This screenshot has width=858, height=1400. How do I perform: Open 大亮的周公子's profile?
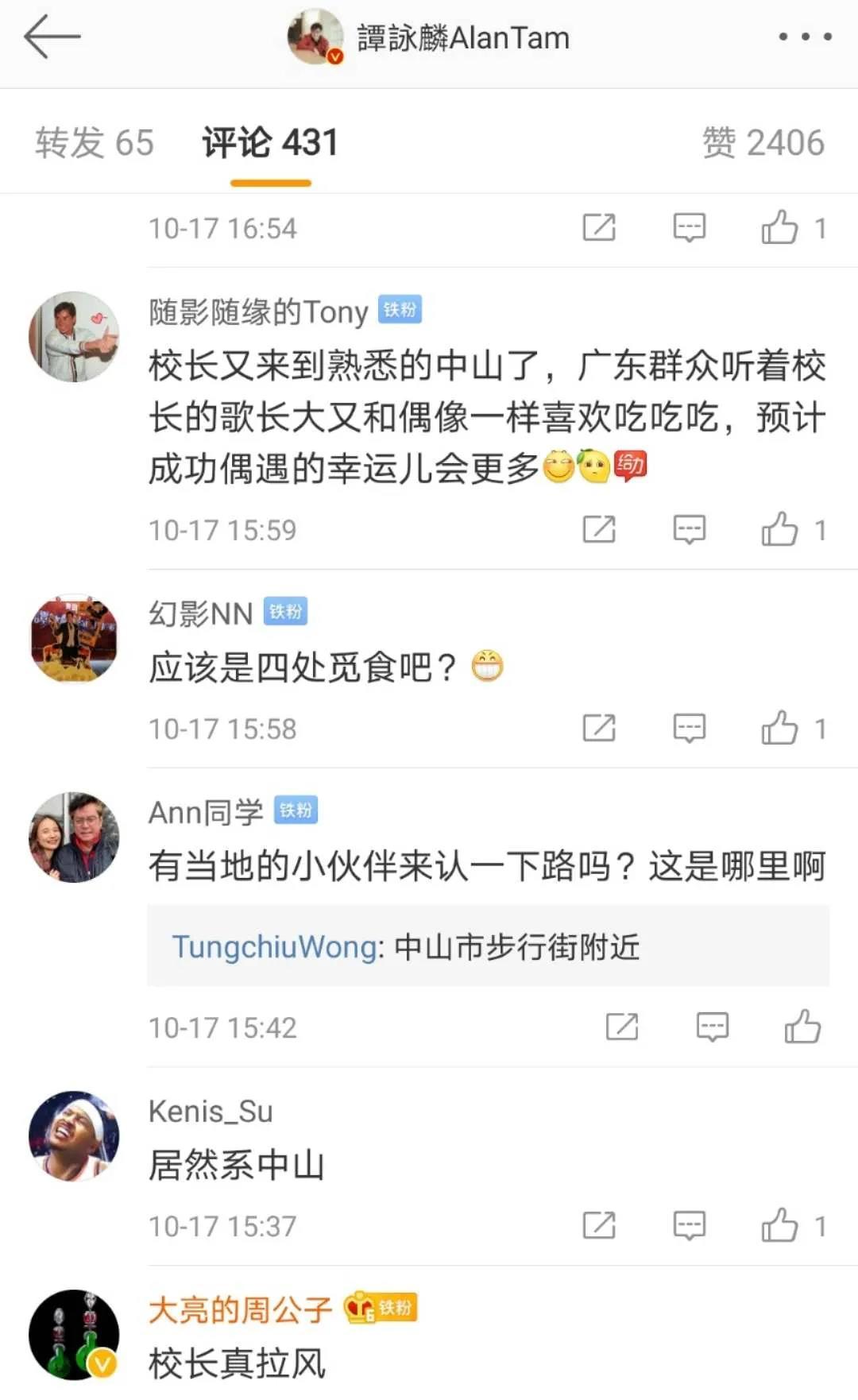(74, 1335)
